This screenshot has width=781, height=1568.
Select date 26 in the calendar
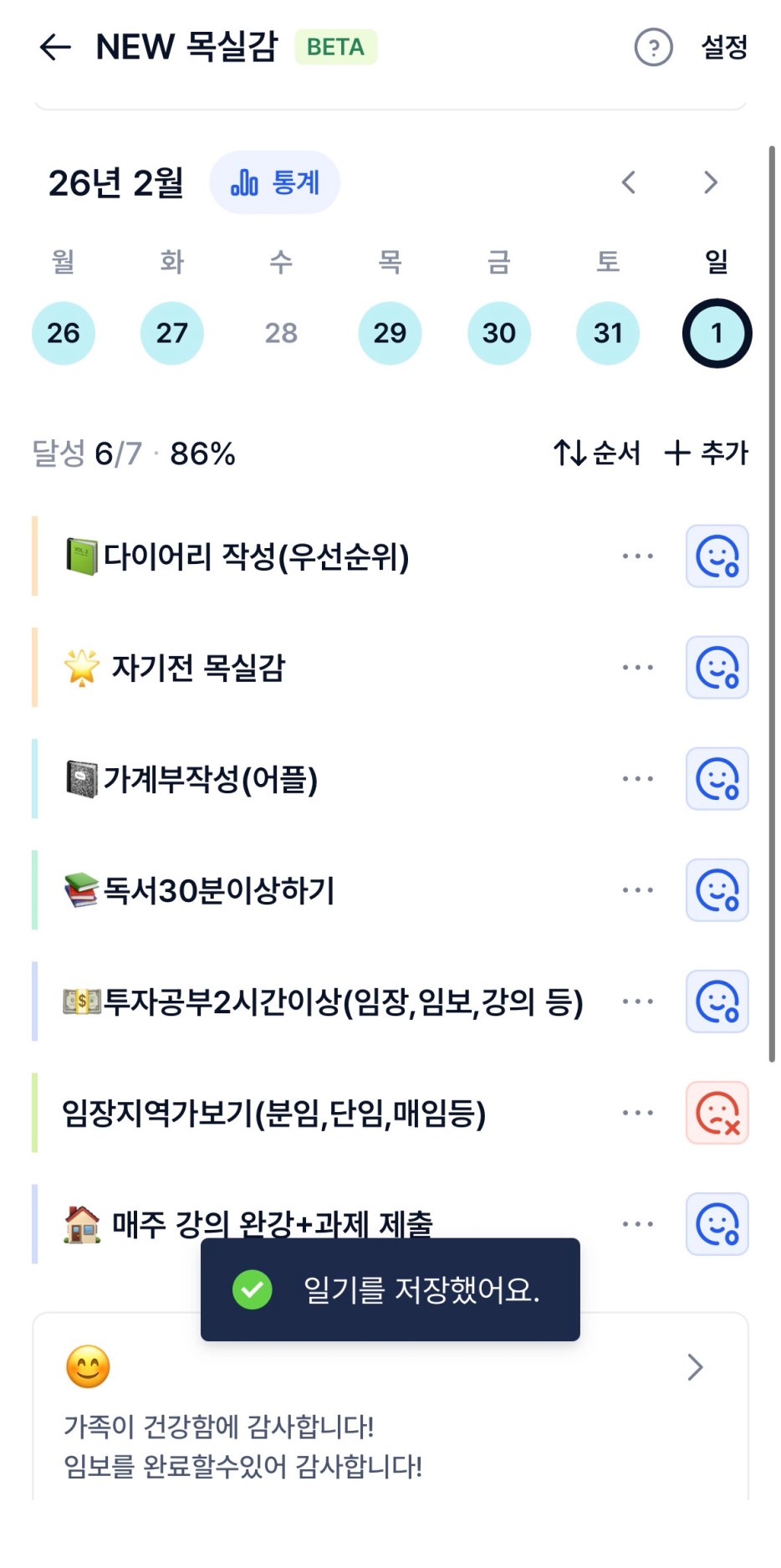[x=64, y=333]
